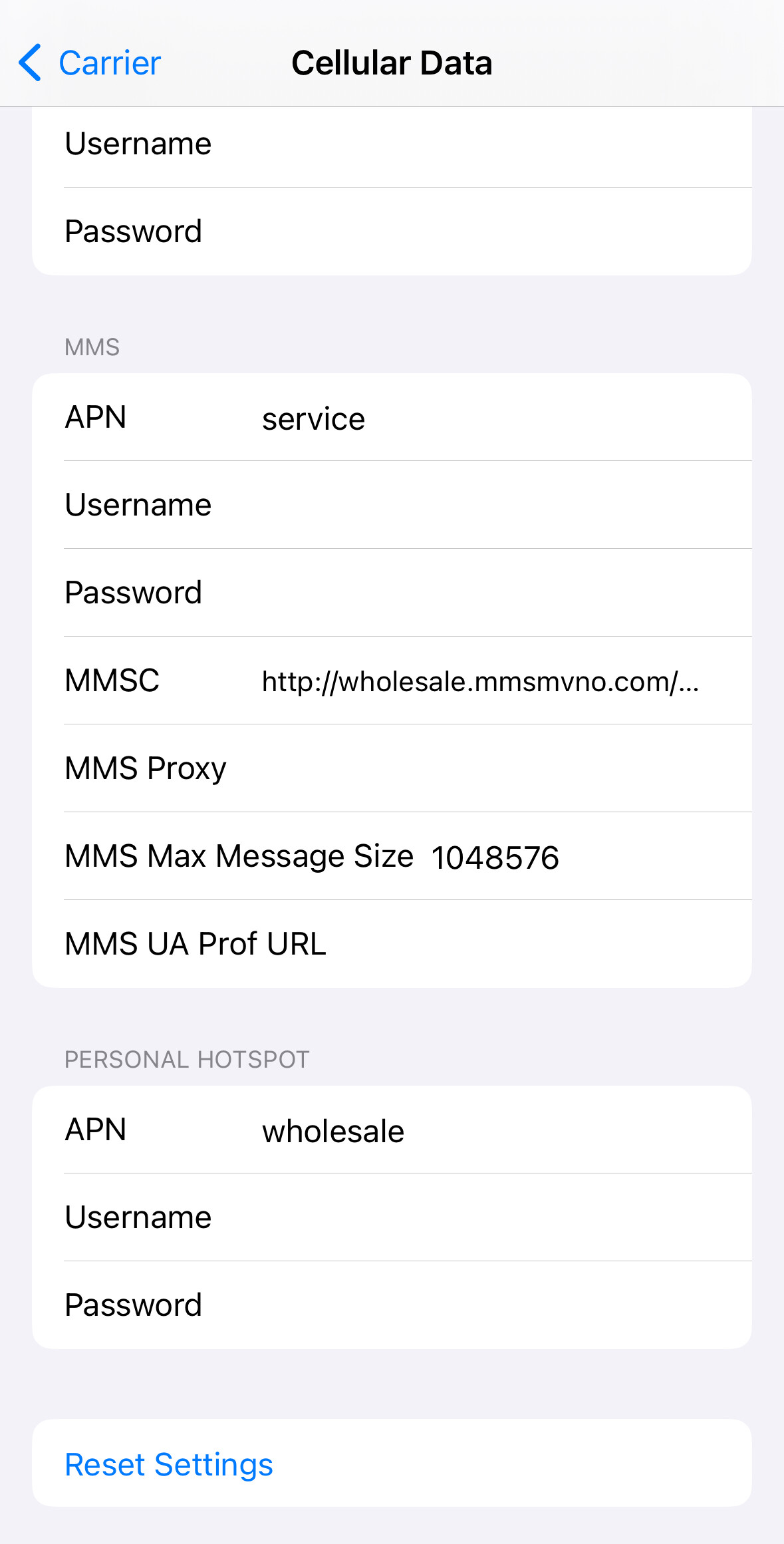
Task: Tap the Password field under MMS
Action: click(392, 593)
